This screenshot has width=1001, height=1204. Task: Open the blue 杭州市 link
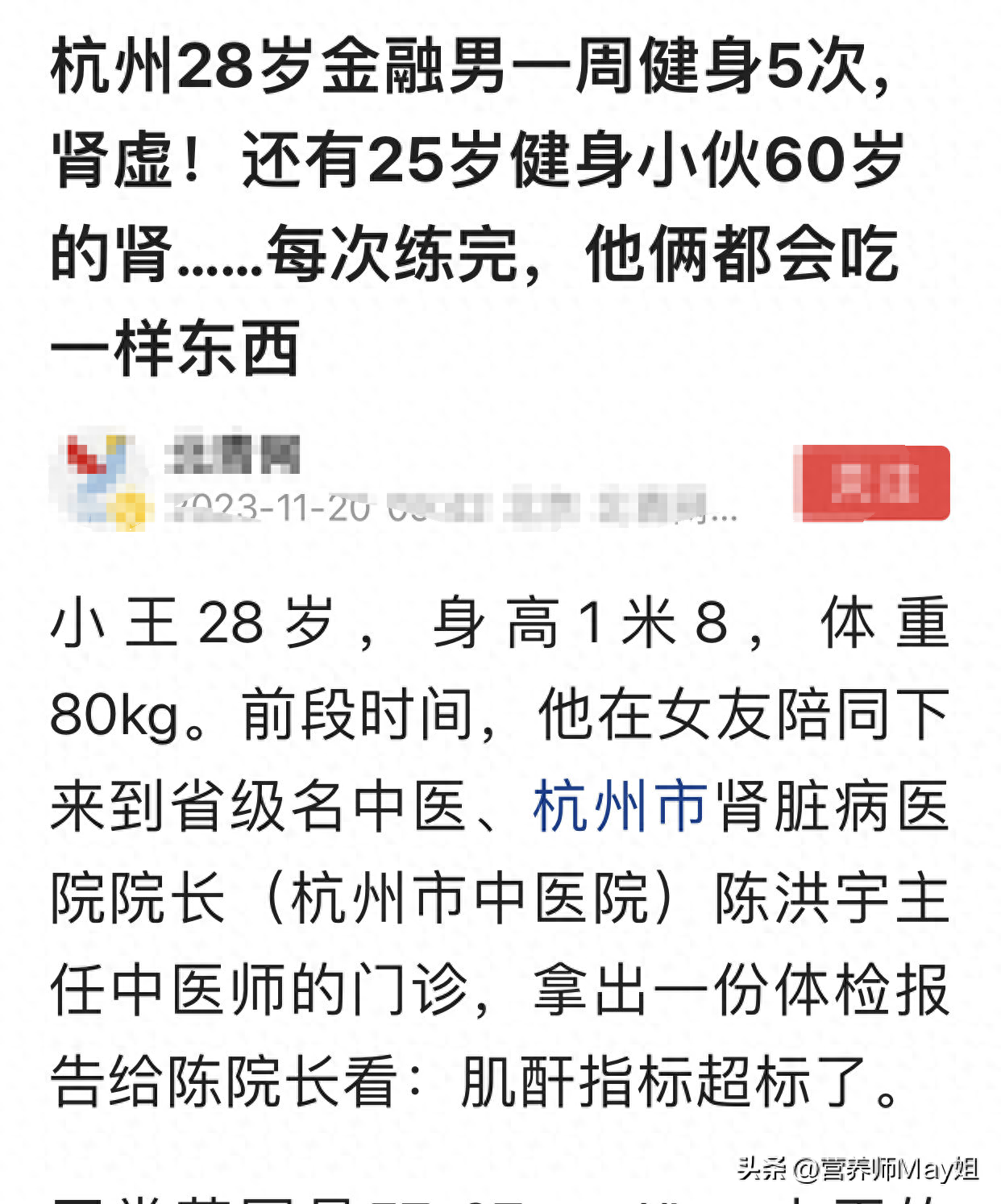click(x=620, y=805)
